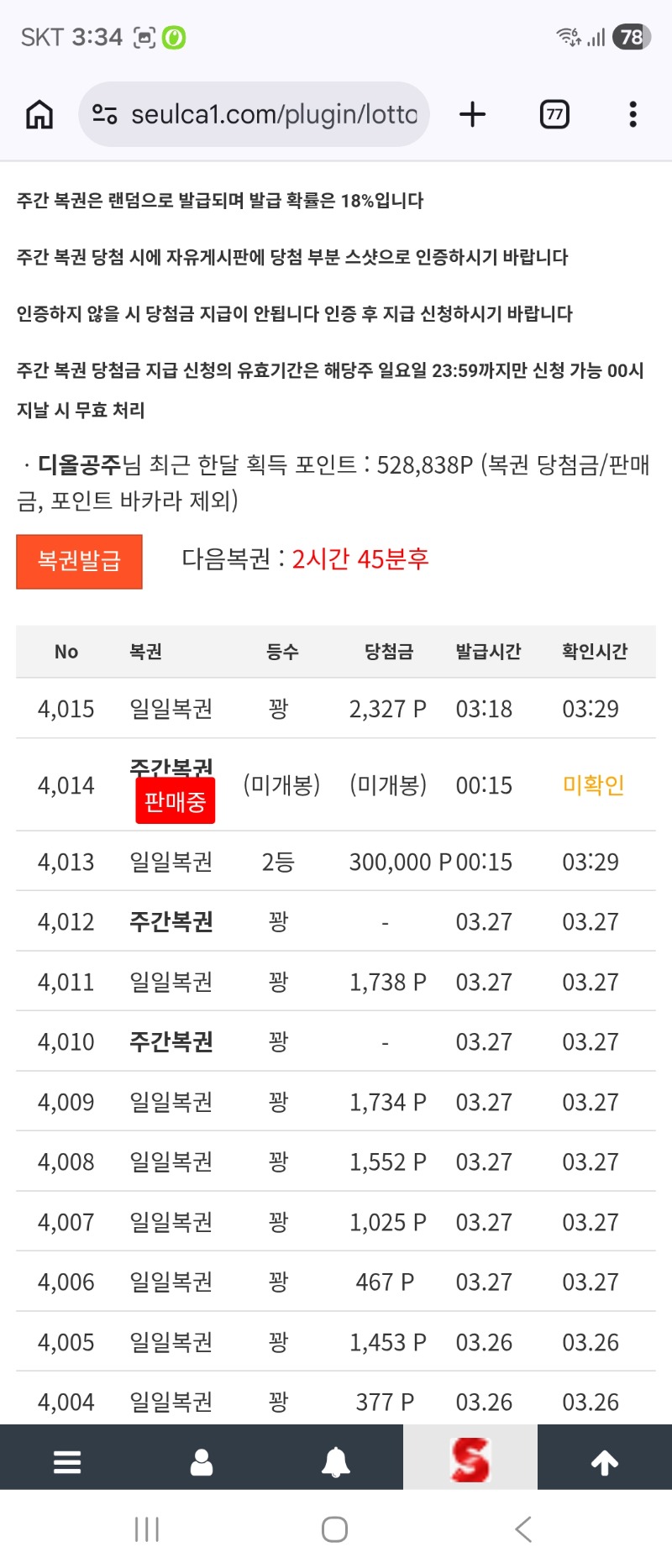Tap the 복권발급 button

(80, 561)
